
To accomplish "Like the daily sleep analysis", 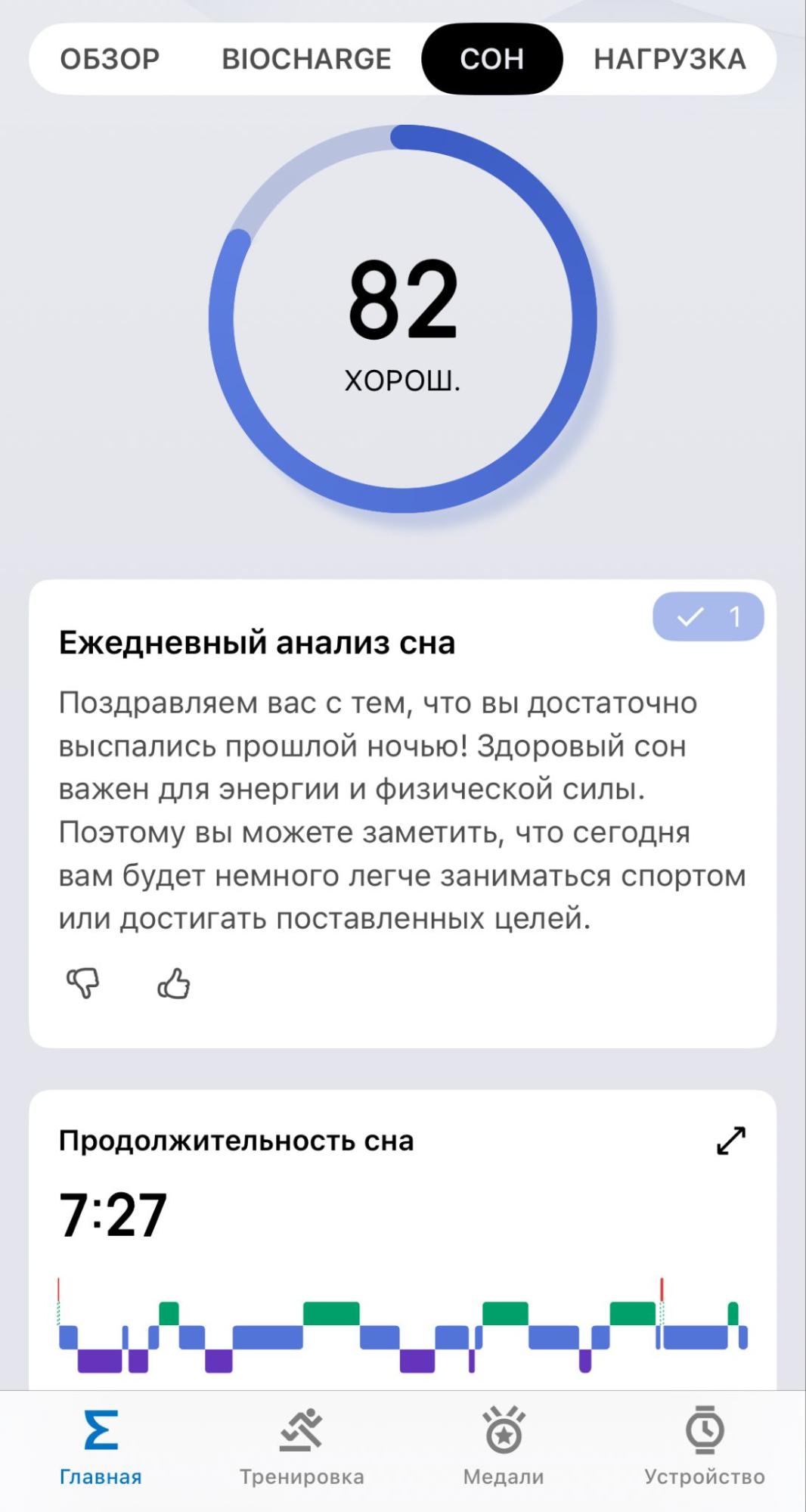I will [174, 983].
